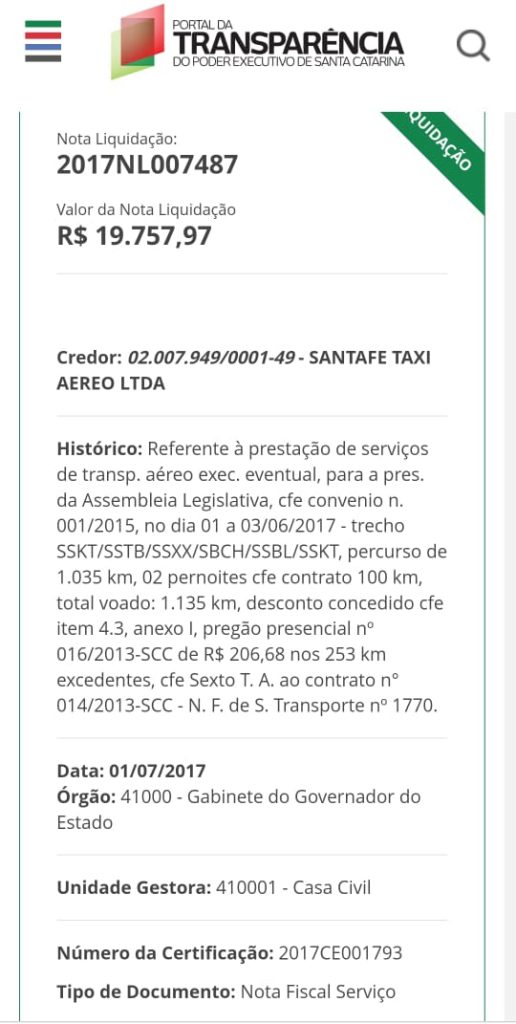The height and width of the screenshot is (1024, 516).
Task: Tap the Portal da Transparência logo
Action: click(257, 41)
